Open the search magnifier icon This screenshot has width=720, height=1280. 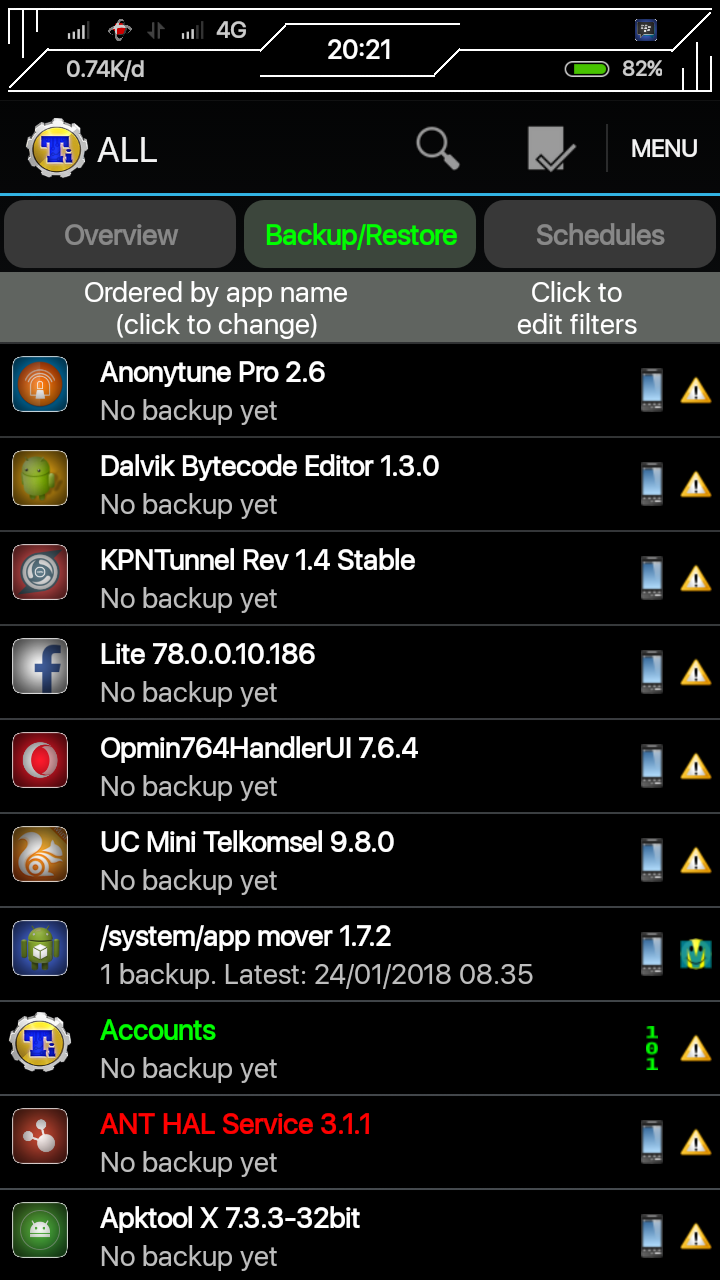coord(436,147)
